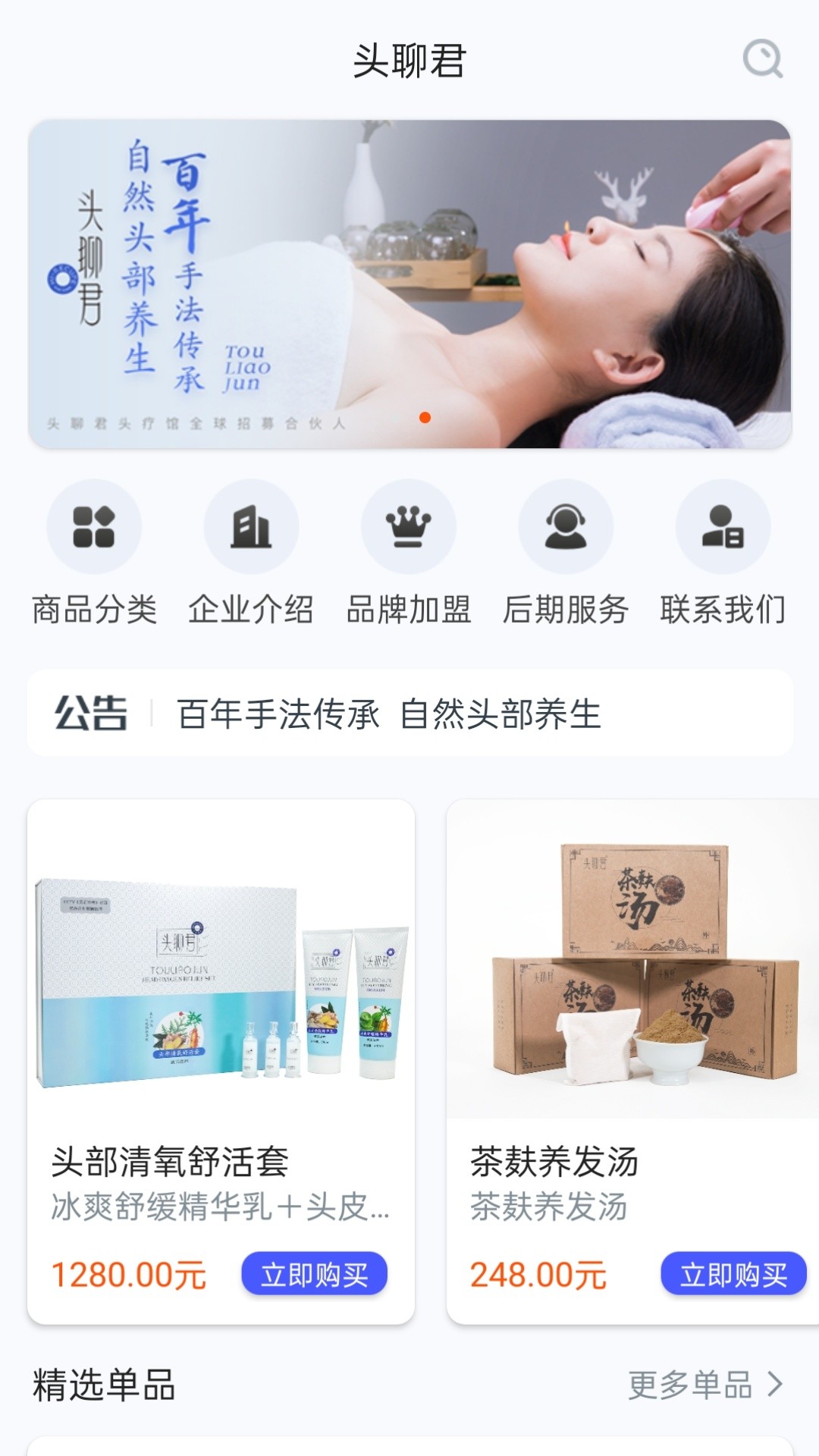
Task: Open the 茶麸养发汤 product card
Action: click(x=632, y=986)
